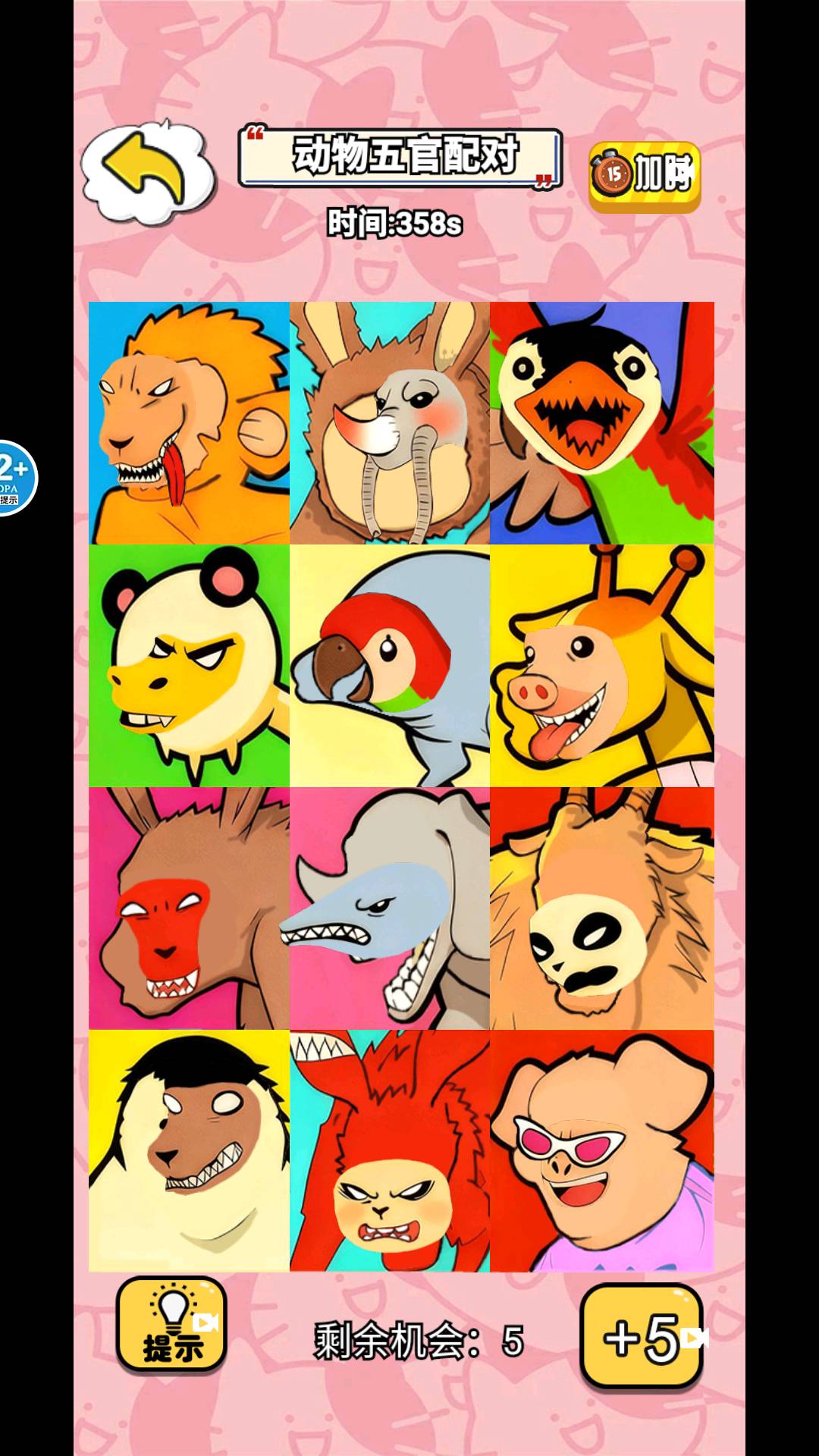Tap the 提示 hint button
The image size is (819, 1456).
[x=171, y=1325]
